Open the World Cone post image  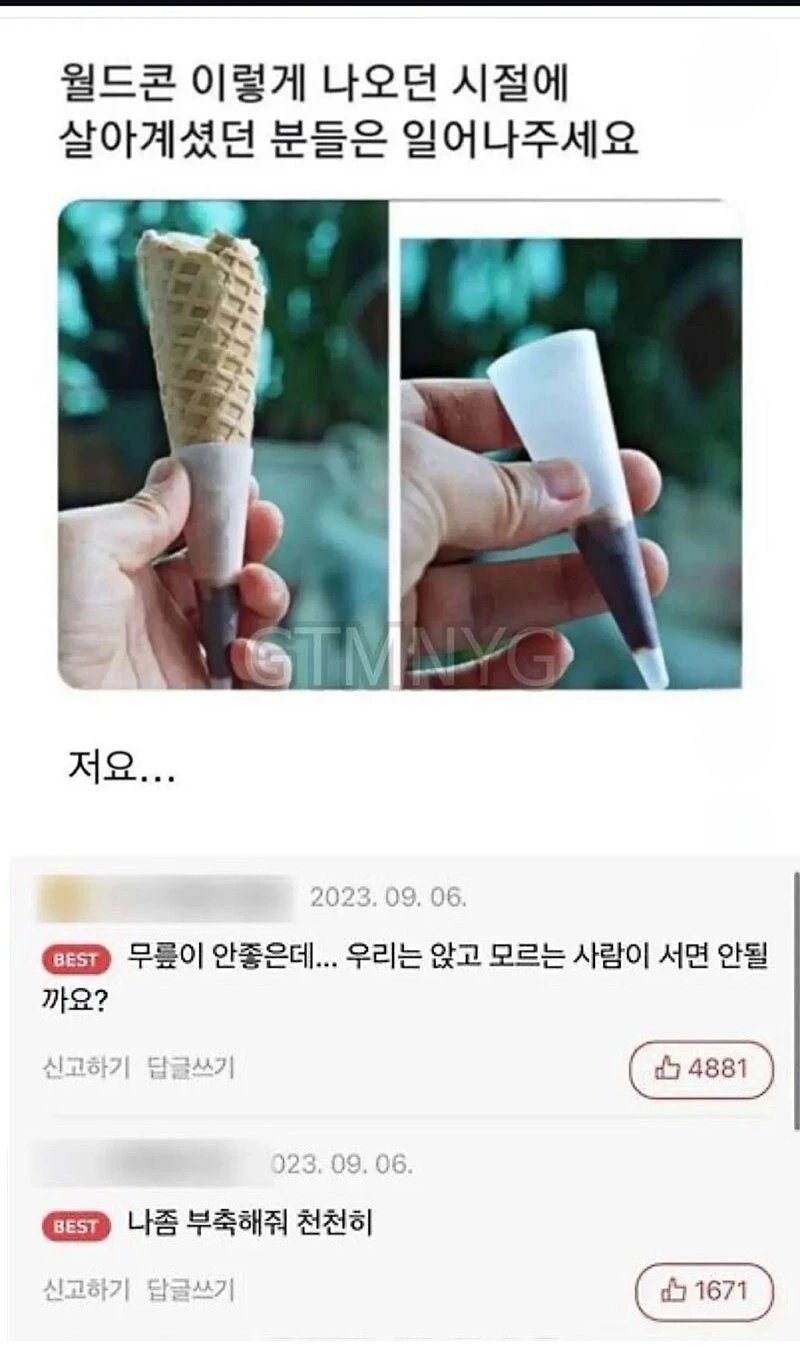(x=400, y=444)
